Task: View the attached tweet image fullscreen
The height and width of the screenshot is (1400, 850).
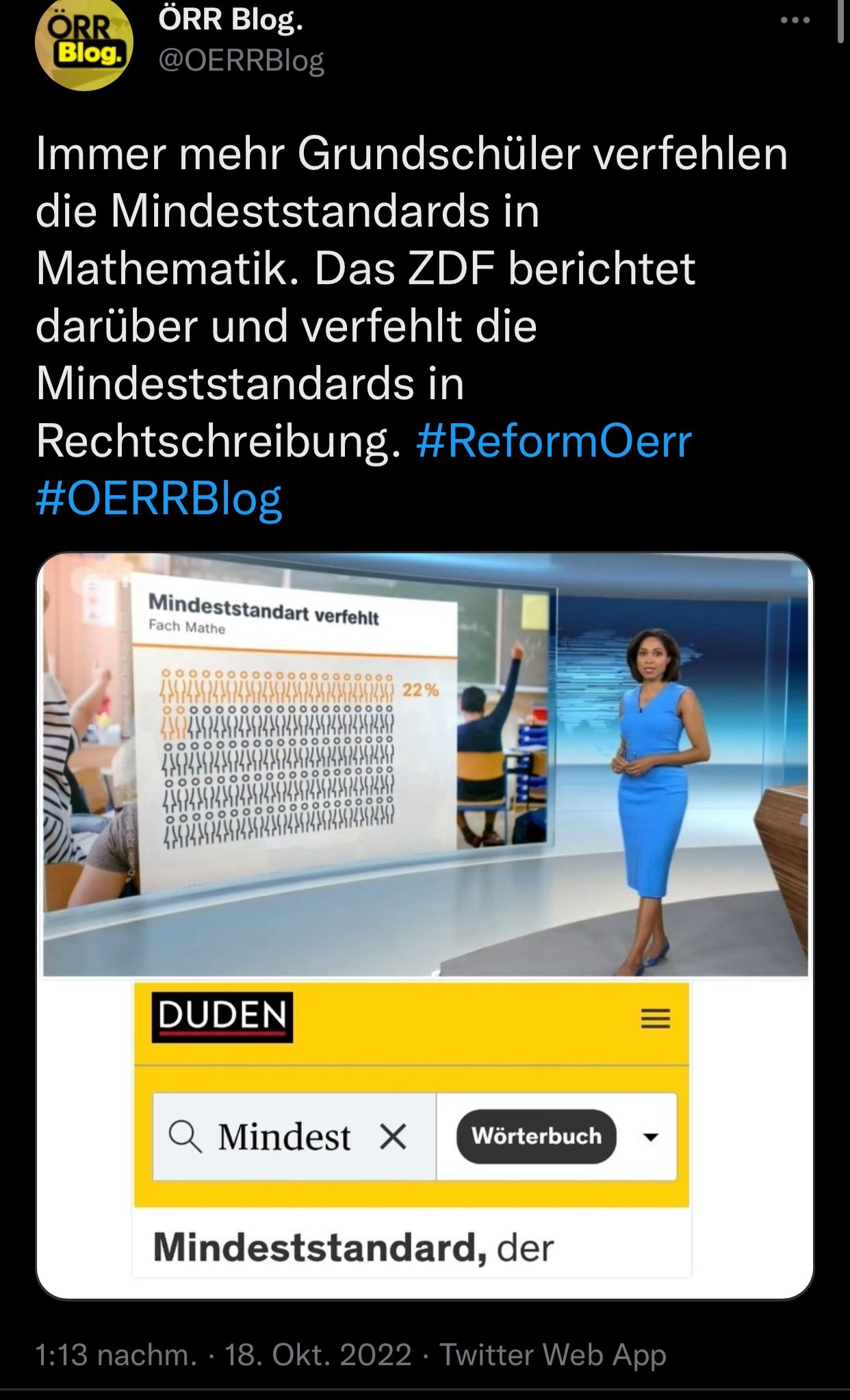Action: [x=424, y=924]
